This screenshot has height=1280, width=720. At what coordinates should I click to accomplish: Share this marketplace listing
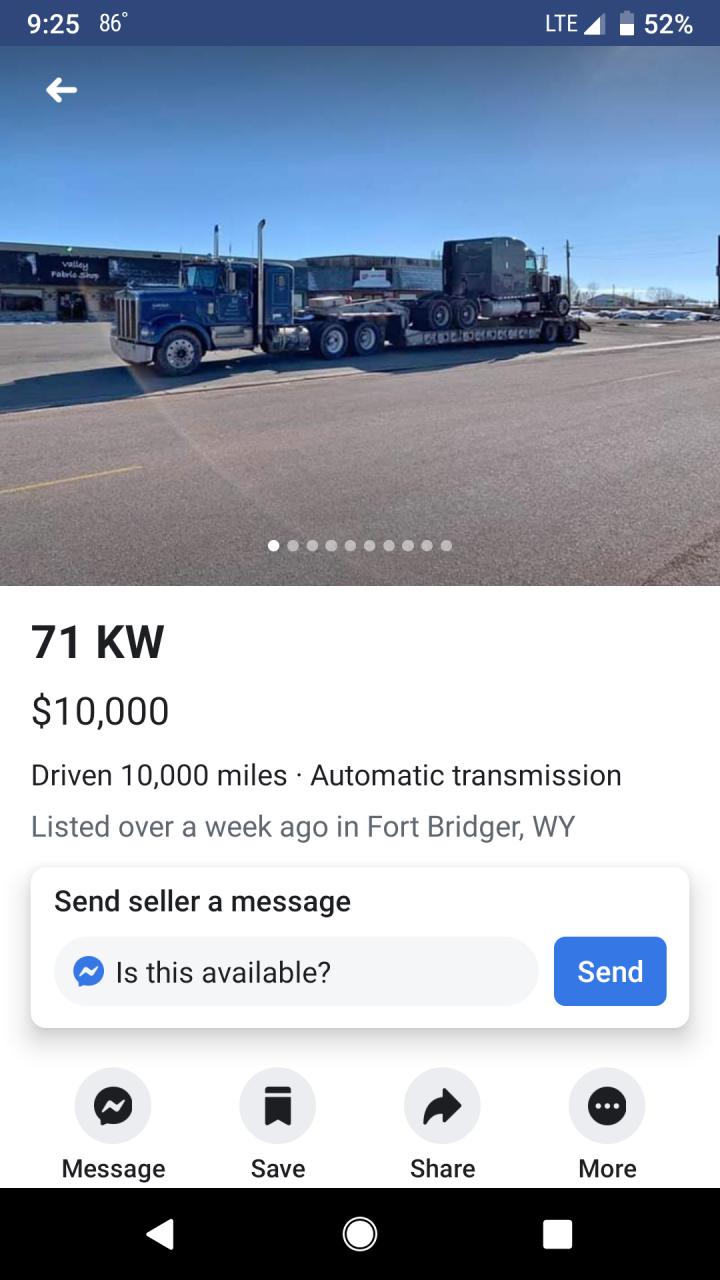click(442, 1107)
